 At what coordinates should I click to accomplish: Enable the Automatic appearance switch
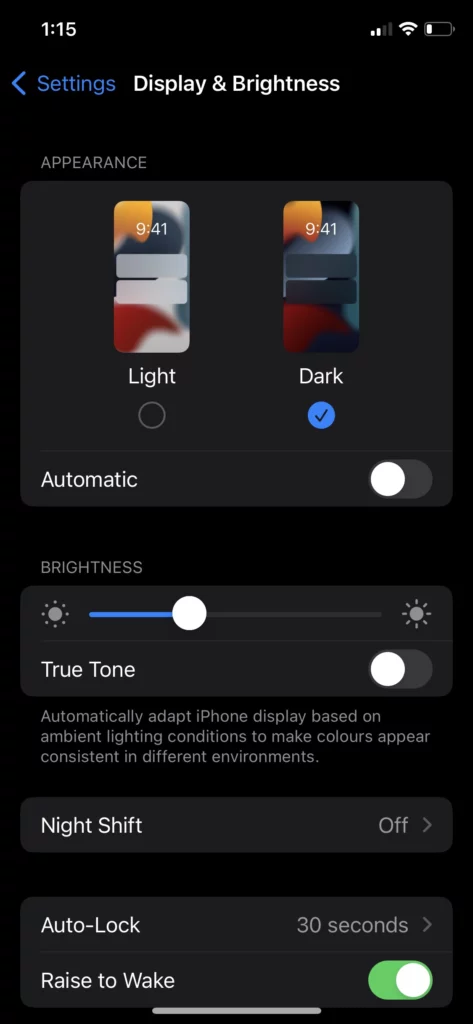[x=400, y=479]
